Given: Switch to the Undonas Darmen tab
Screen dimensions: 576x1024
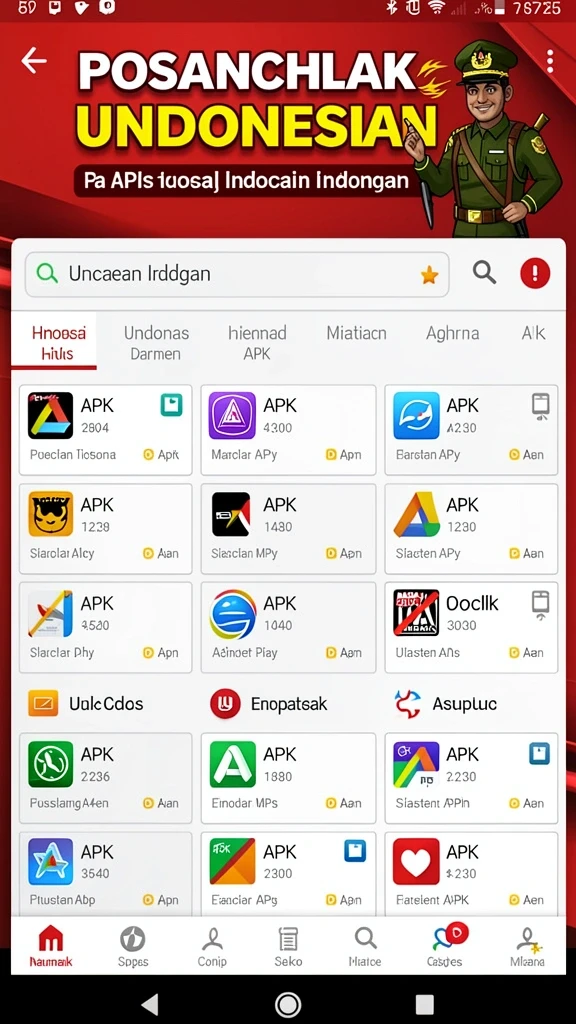Looking at the screenshot, I should click(156, 343).
